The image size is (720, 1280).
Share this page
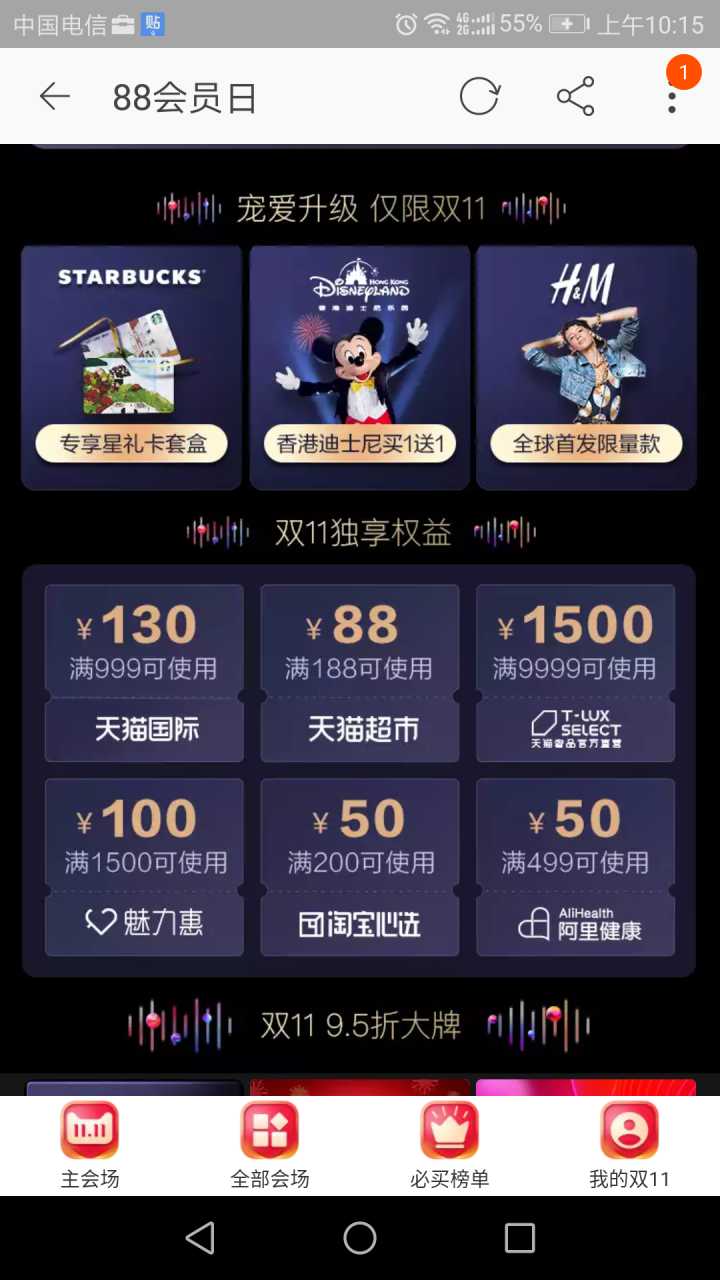575,97
